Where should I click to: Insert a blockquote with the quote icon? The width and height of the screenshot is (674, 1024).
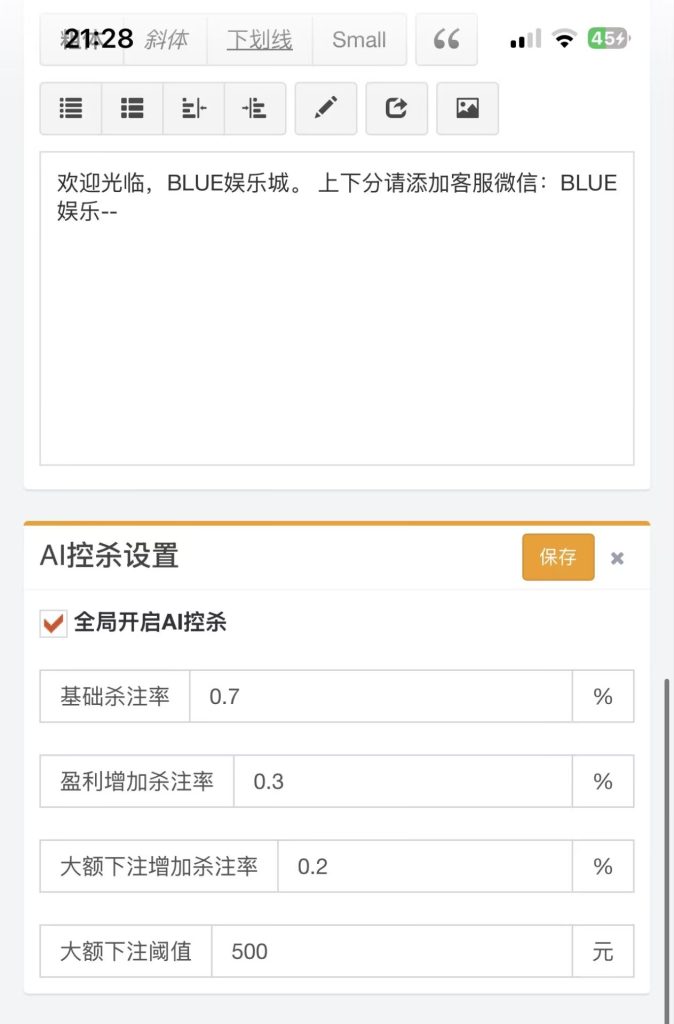446,40
